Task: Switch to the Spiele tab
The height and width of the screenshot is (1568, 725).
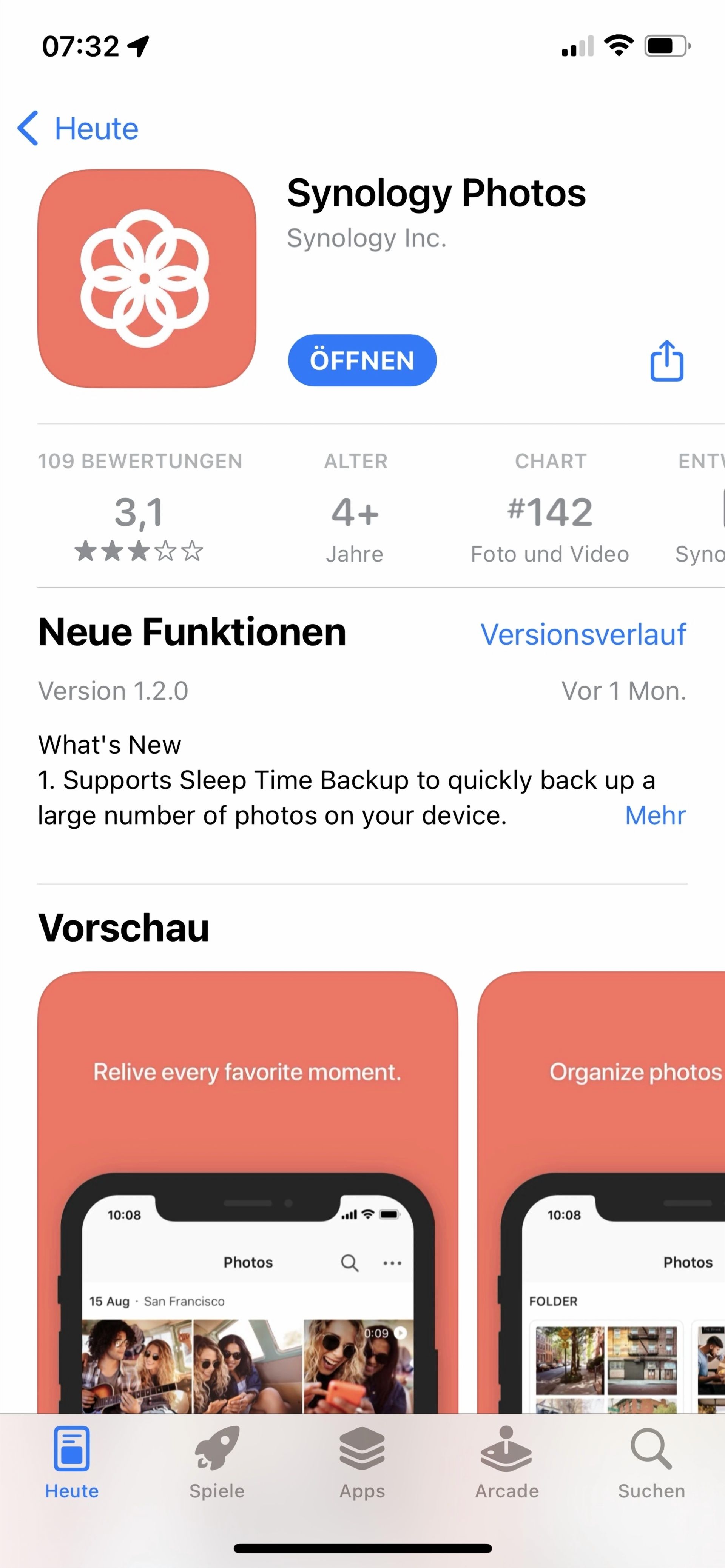Action: [217, 1463]
